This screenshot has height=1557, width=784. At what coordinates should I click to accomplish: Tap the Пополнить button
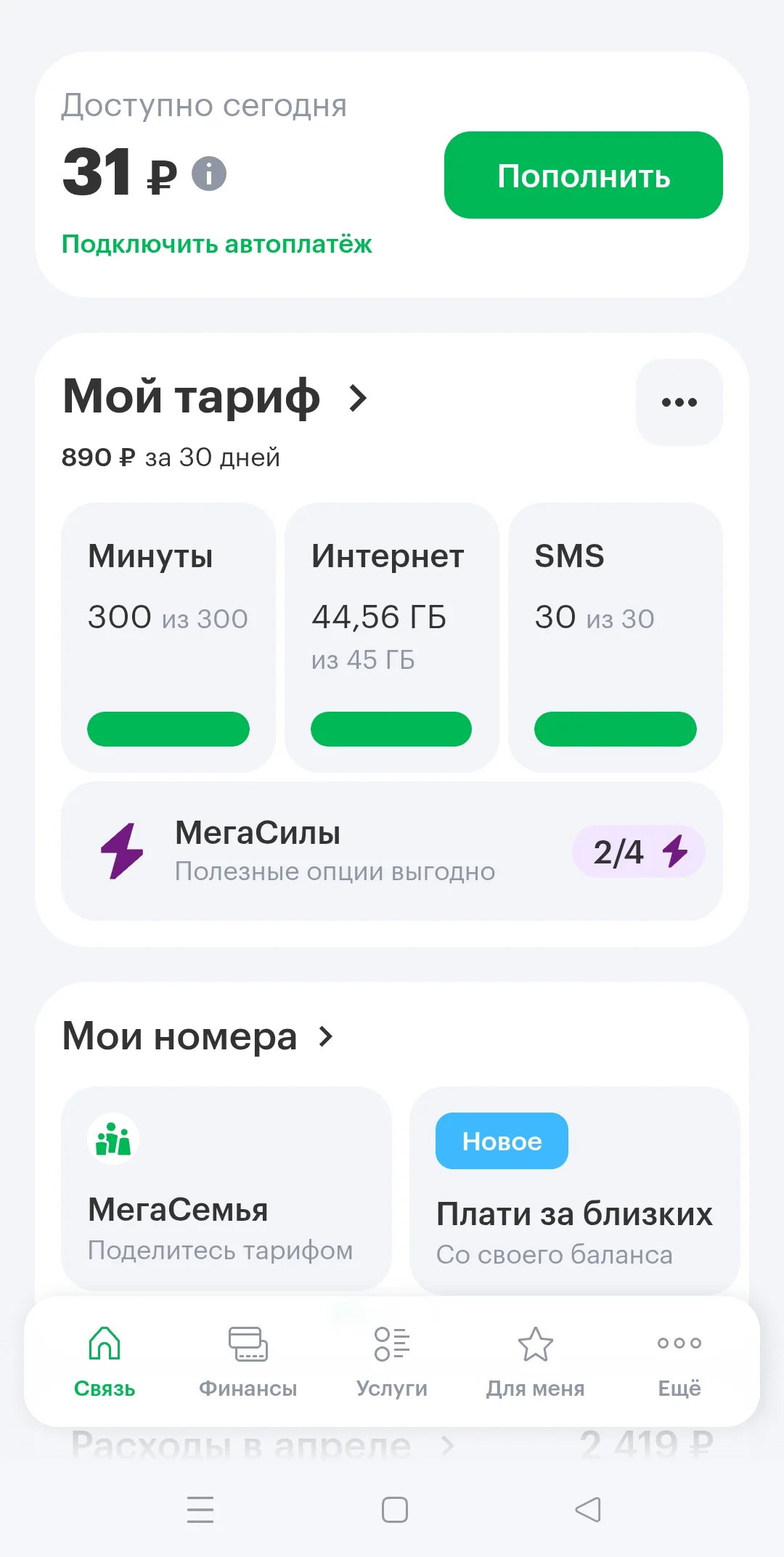[583, 175]
